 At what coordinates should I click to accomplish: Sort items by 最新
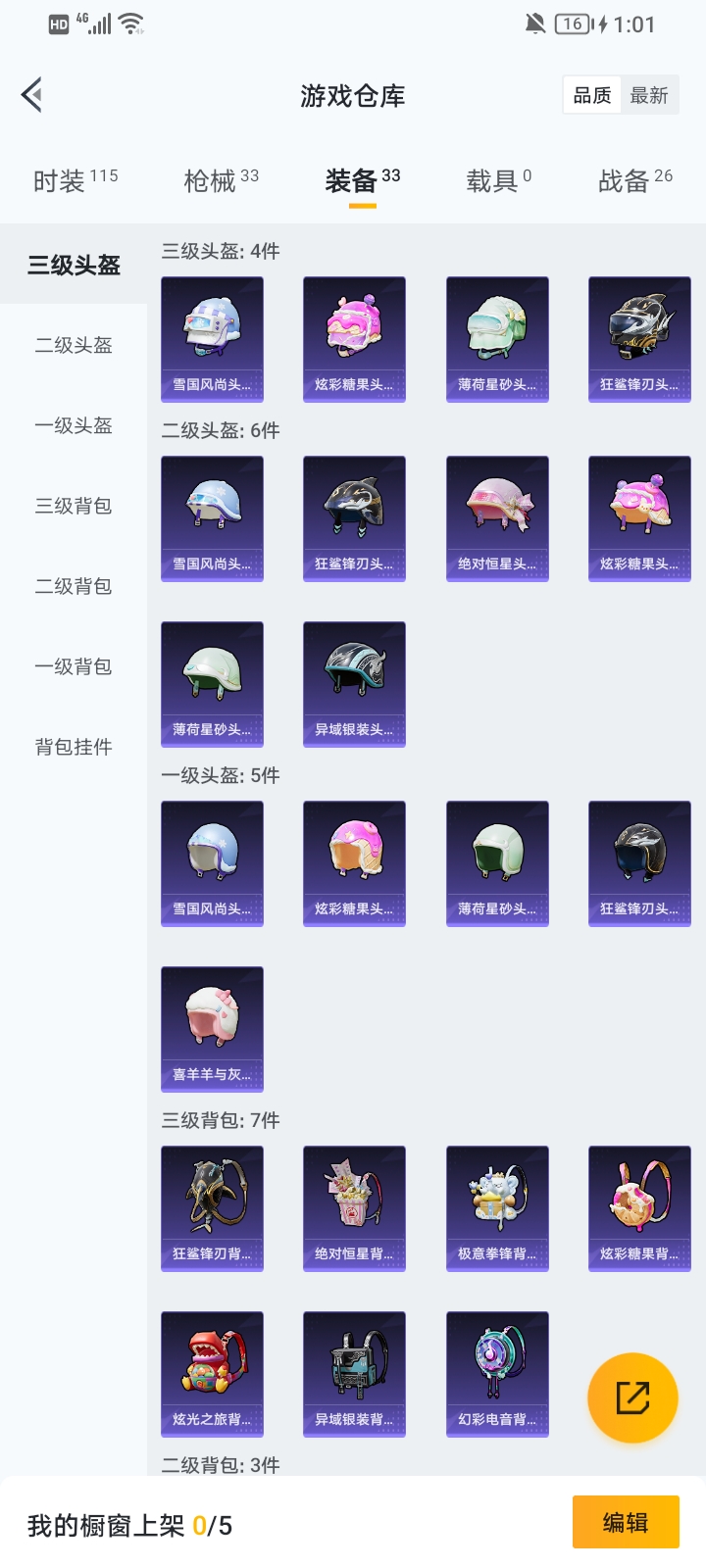pyautogui.click(x=649, y=95)
